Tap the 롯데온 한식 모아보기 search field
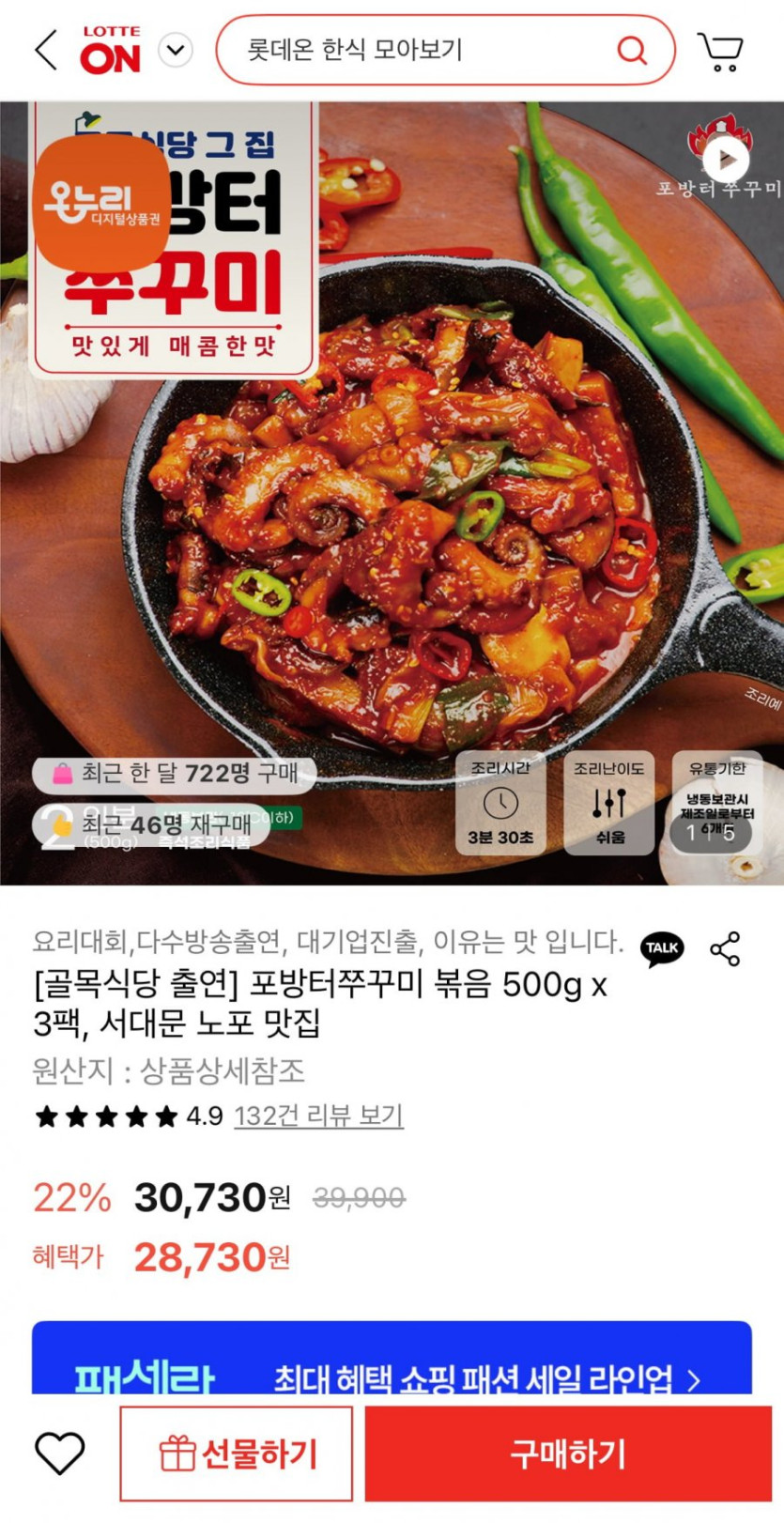784x1523 pixels. [413, 50]
